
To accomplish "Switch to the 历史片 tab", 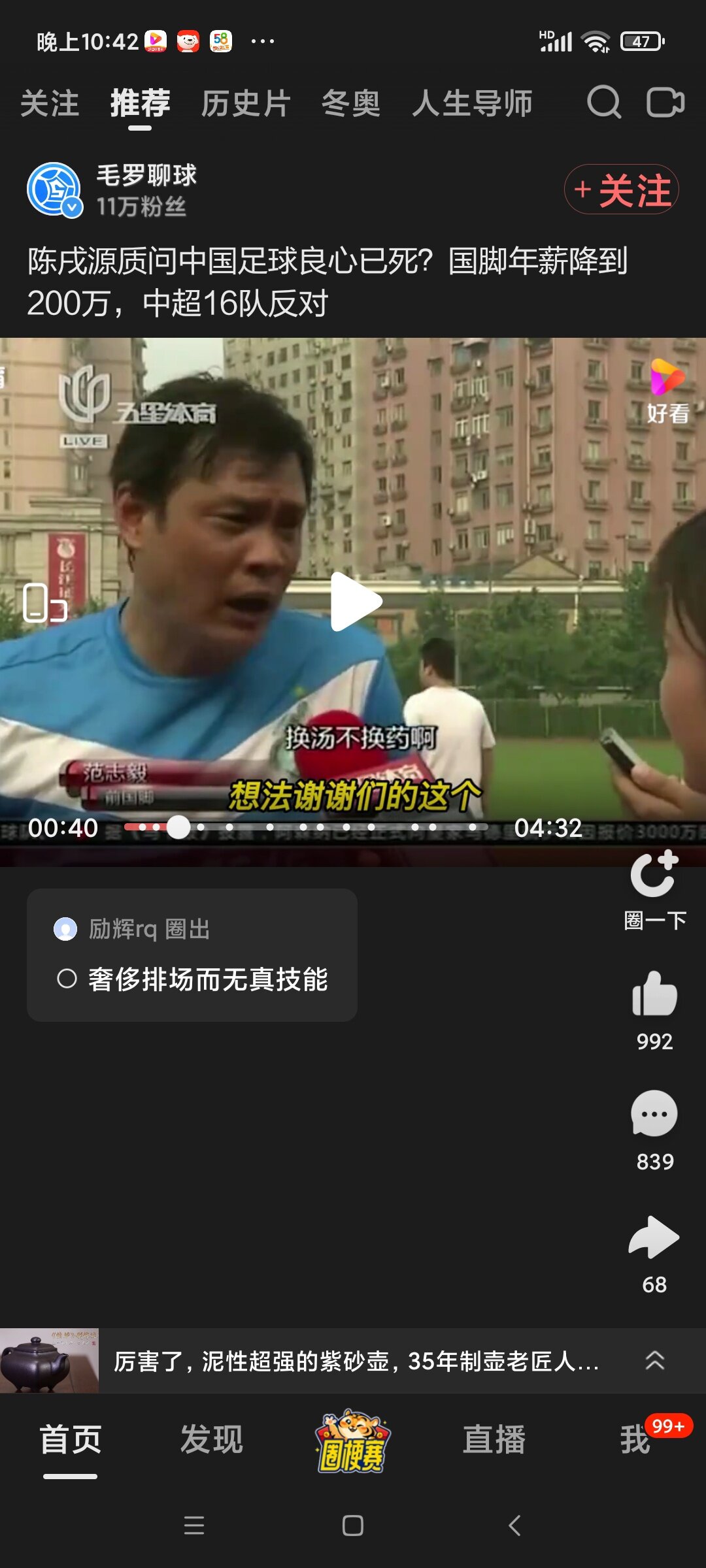I will coord(245,103).
